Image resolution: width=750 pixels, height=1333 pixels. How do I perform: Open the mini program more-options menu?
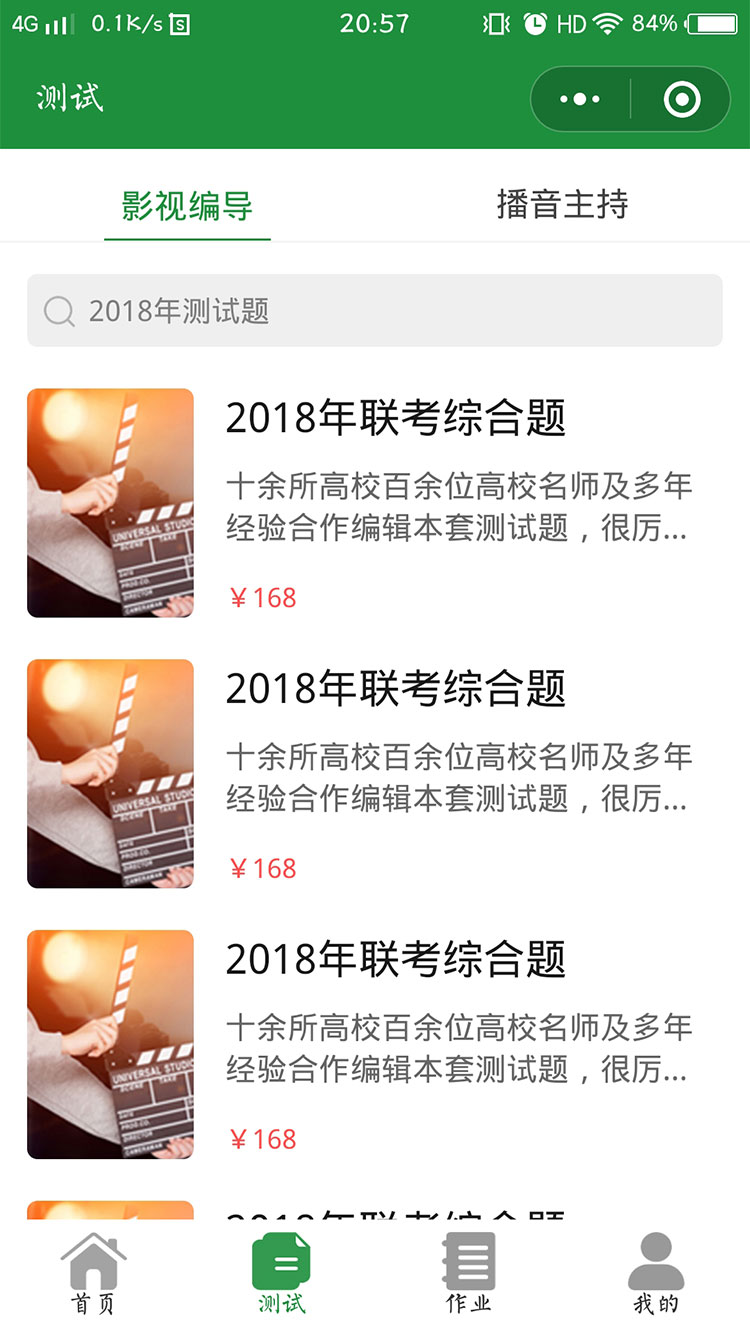tap(580, 99)
